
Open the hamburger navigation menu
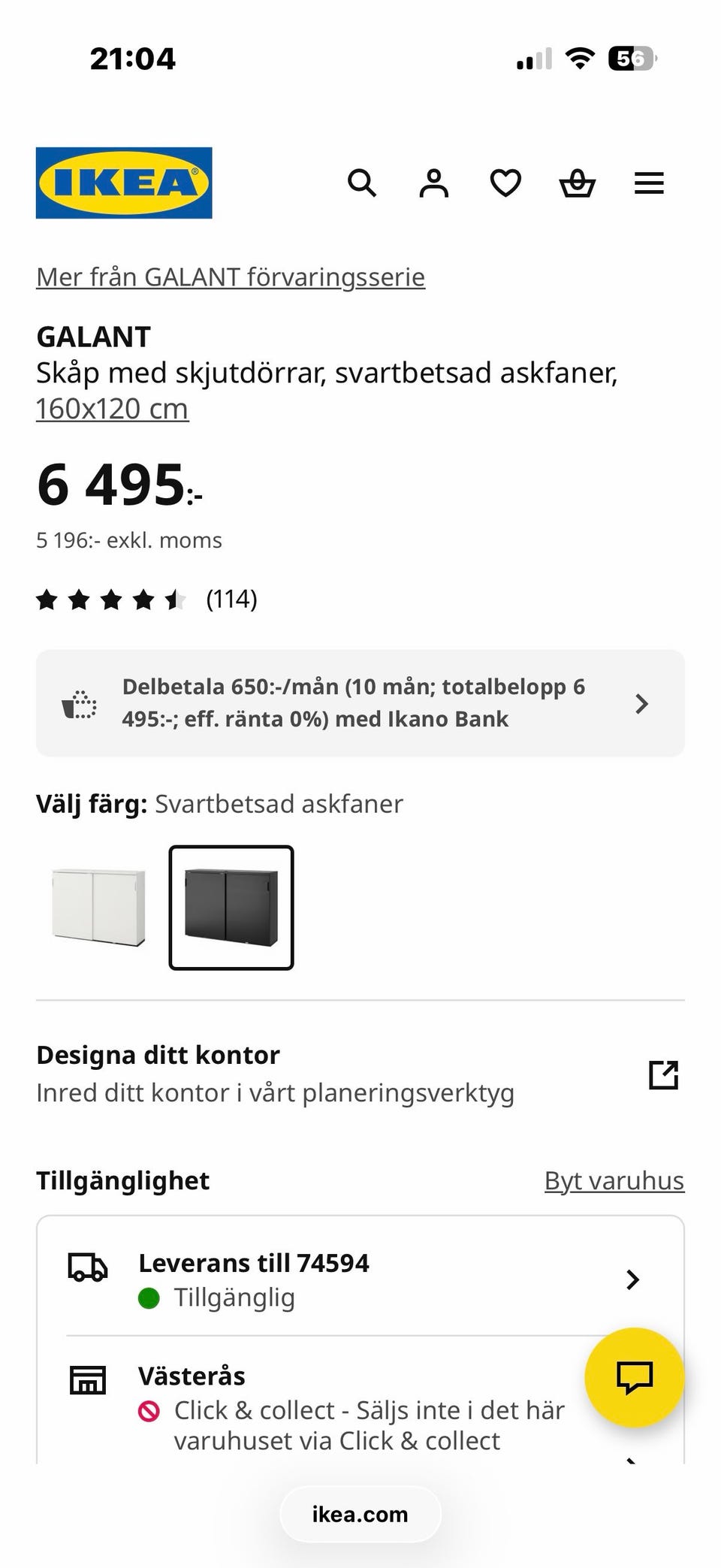(648, 183)
